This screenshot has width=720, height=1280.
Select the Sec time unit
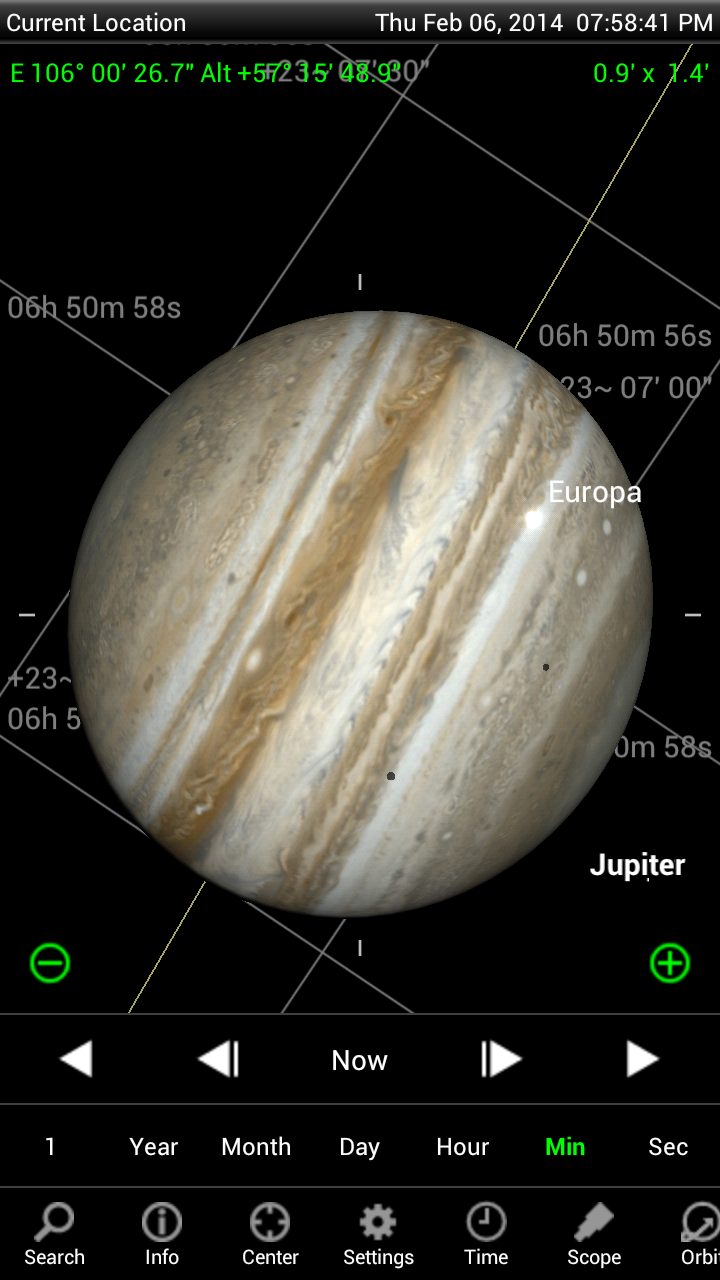pyautogui.click(x=668, y=1147)
